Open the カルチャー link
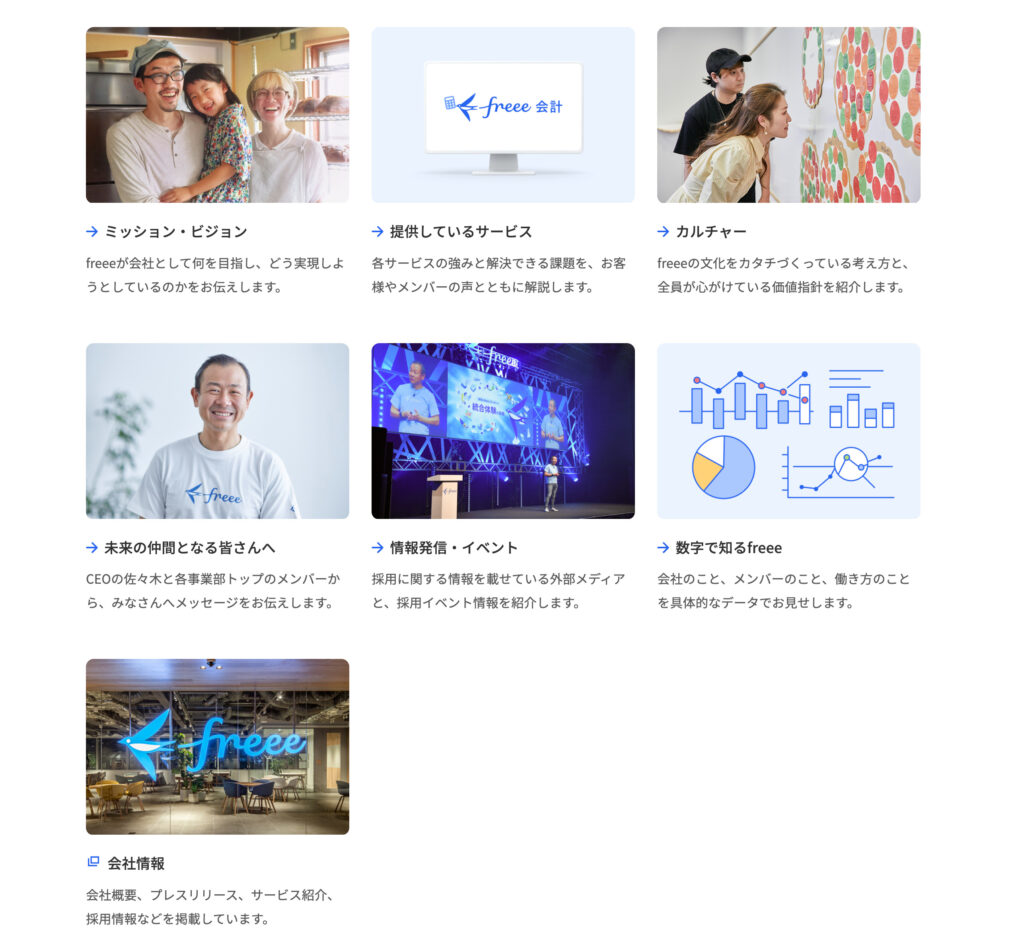The width and height of the screenshot is (1024, 944). 710,232
